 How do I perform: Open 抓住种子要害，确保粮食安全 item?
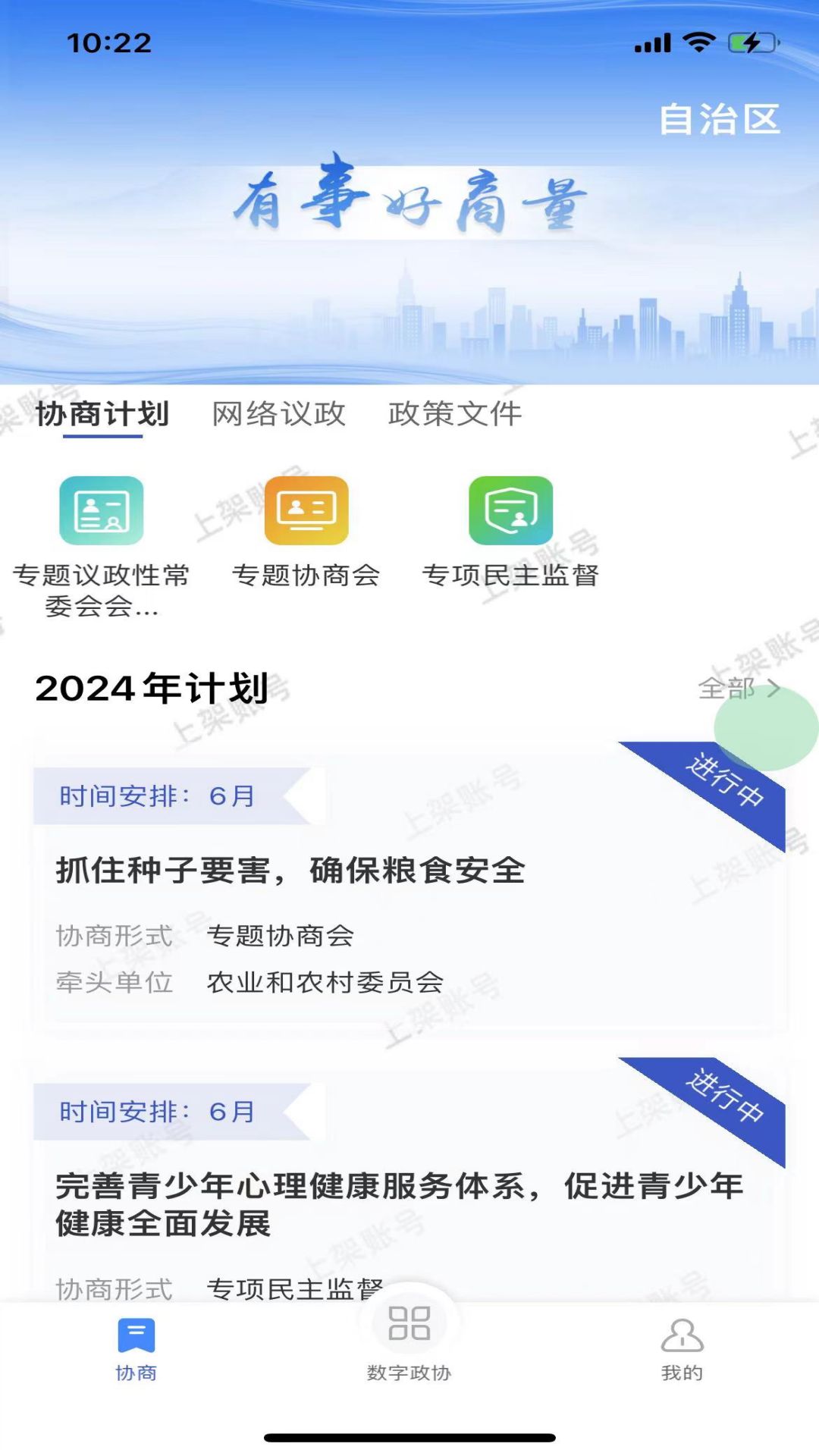tap(292, 872)
